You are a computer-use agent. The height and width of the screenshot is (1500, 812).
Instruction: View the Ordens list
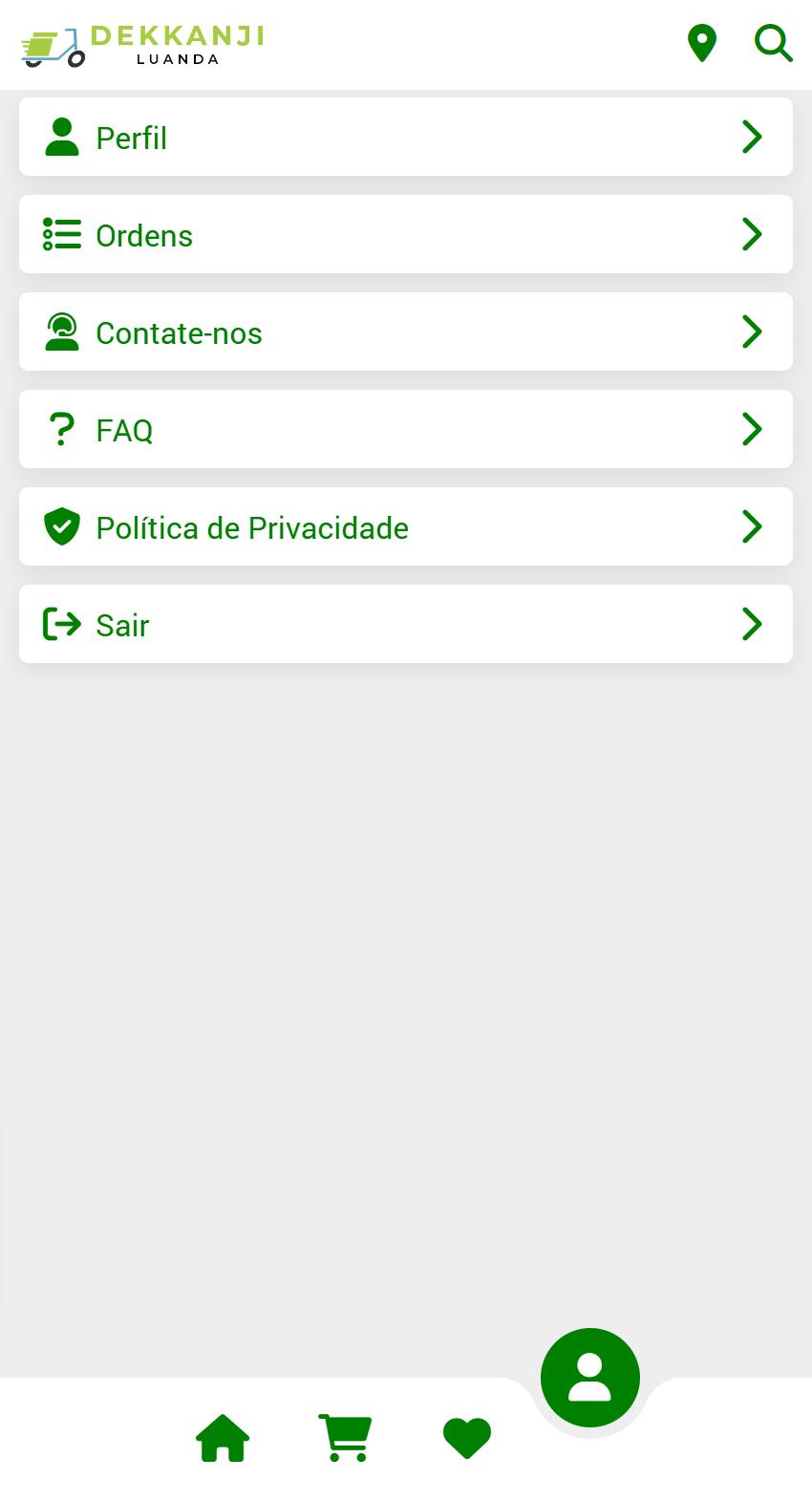[406, 234]
